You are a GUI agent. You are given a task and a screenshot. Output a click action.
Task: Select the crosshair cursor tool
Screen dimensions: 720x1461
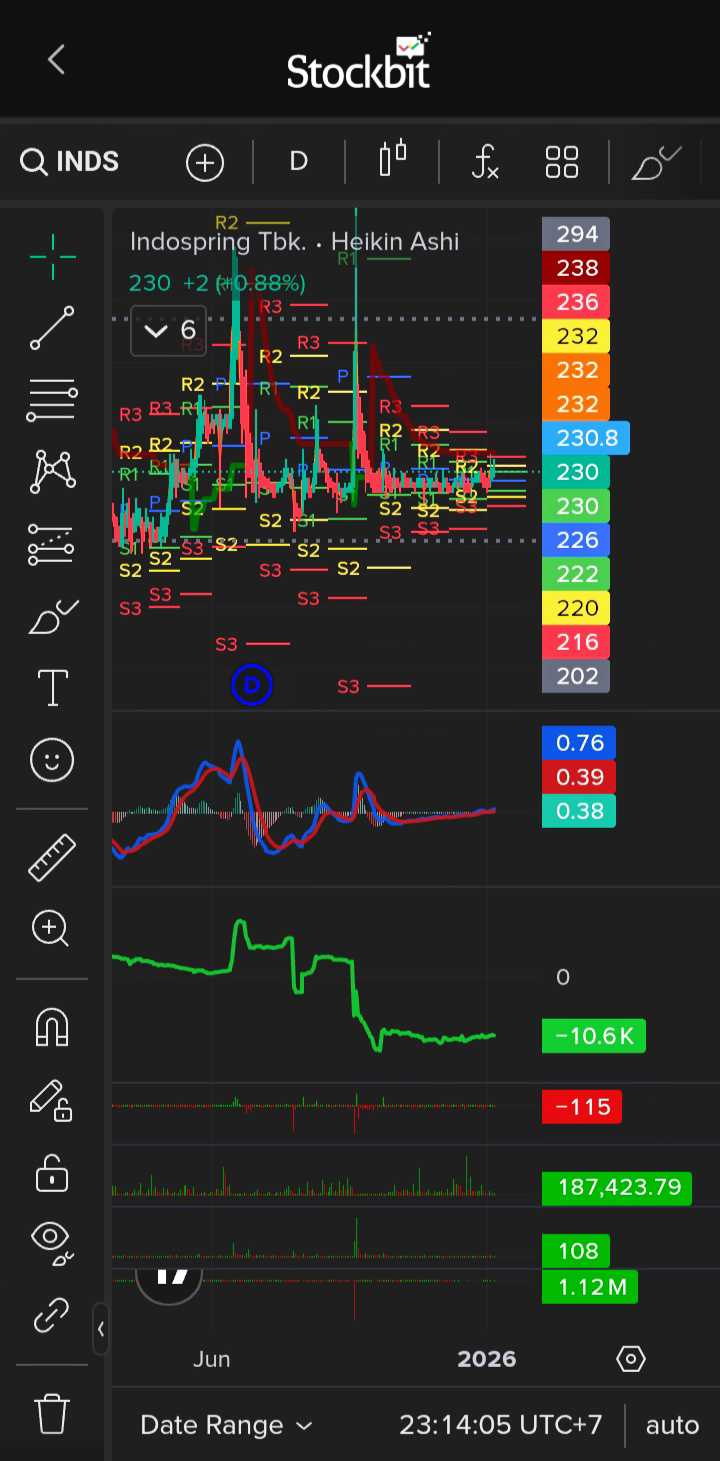[52, 256]
